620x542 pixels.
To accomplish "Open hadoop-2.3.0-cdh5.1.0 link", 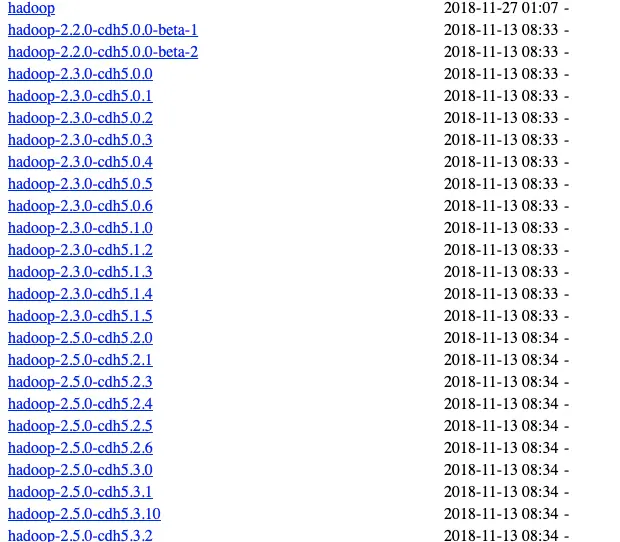I will [x=80, y=228].
